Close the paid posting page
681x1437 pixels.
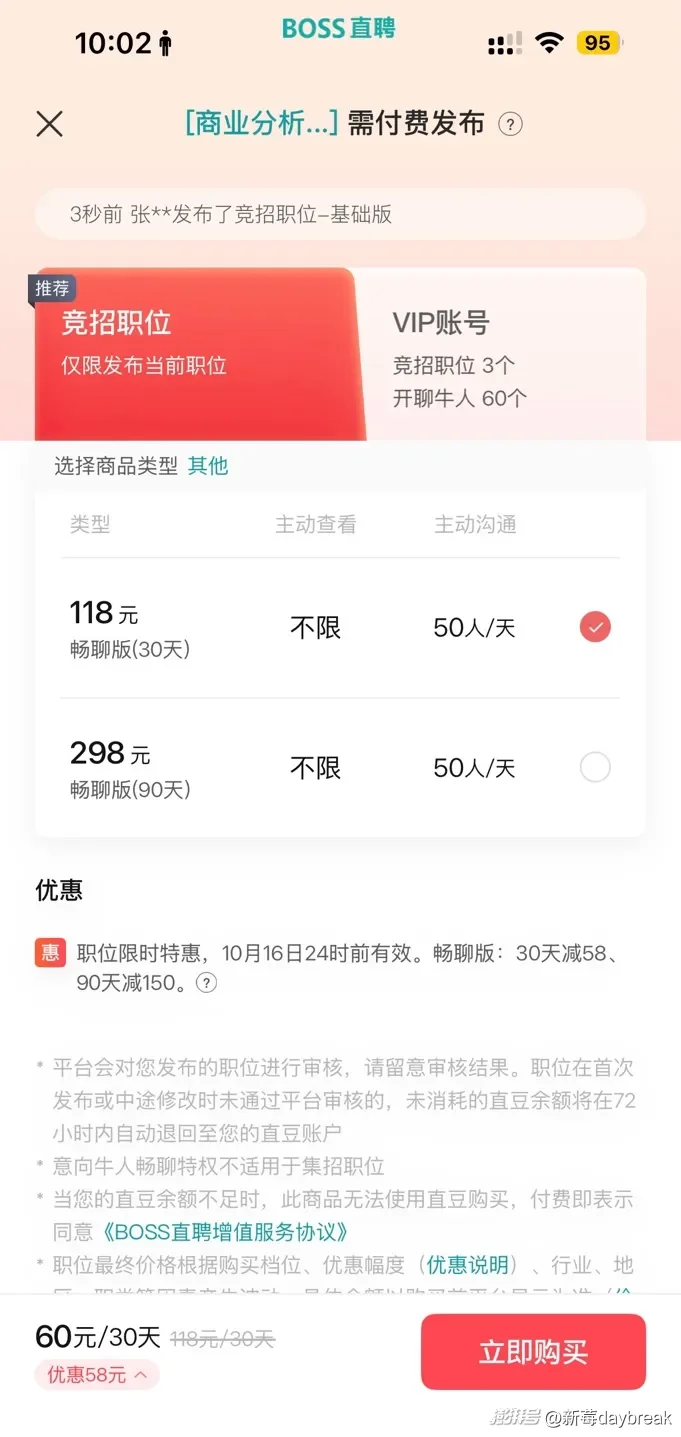[x=49, y=124]
